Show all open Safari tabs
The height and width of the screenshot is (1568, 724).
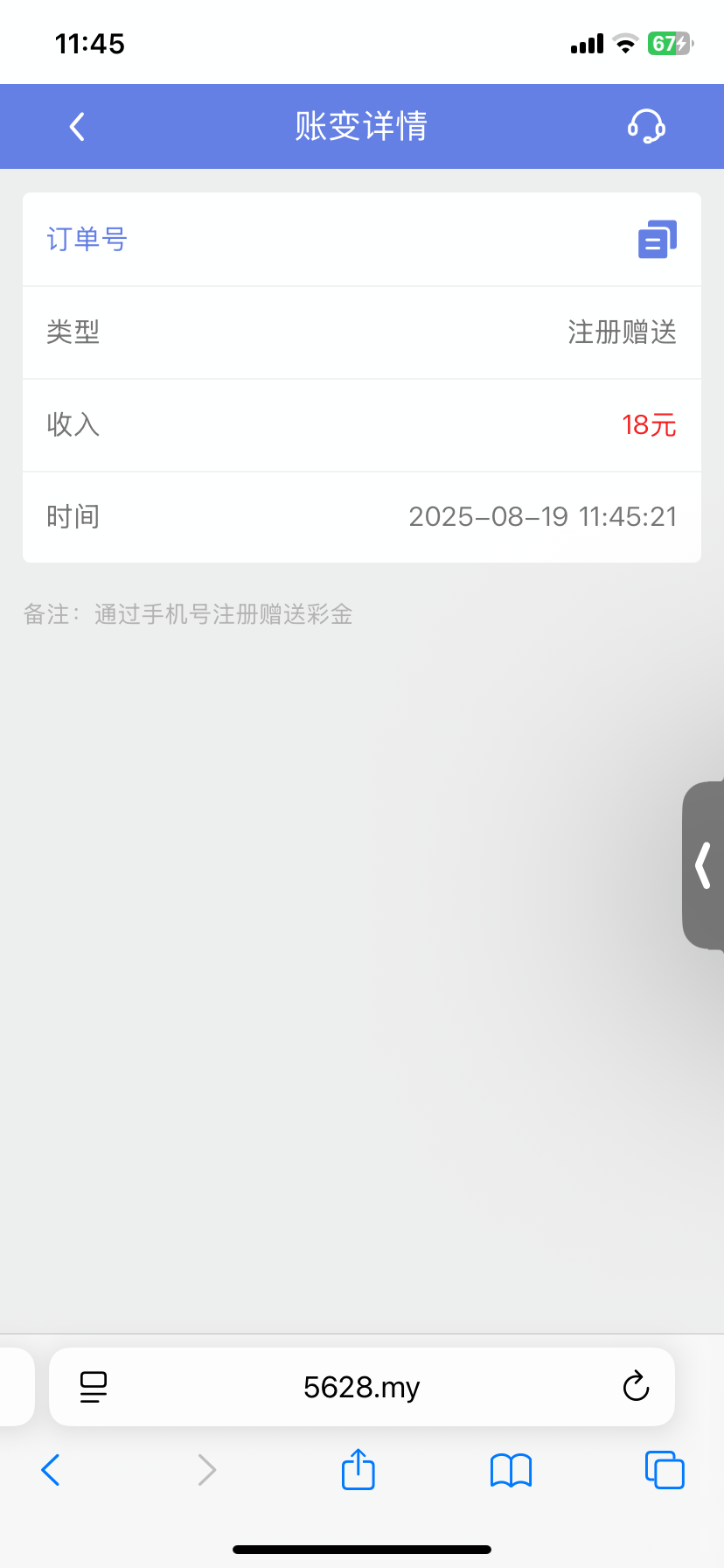665,1470
